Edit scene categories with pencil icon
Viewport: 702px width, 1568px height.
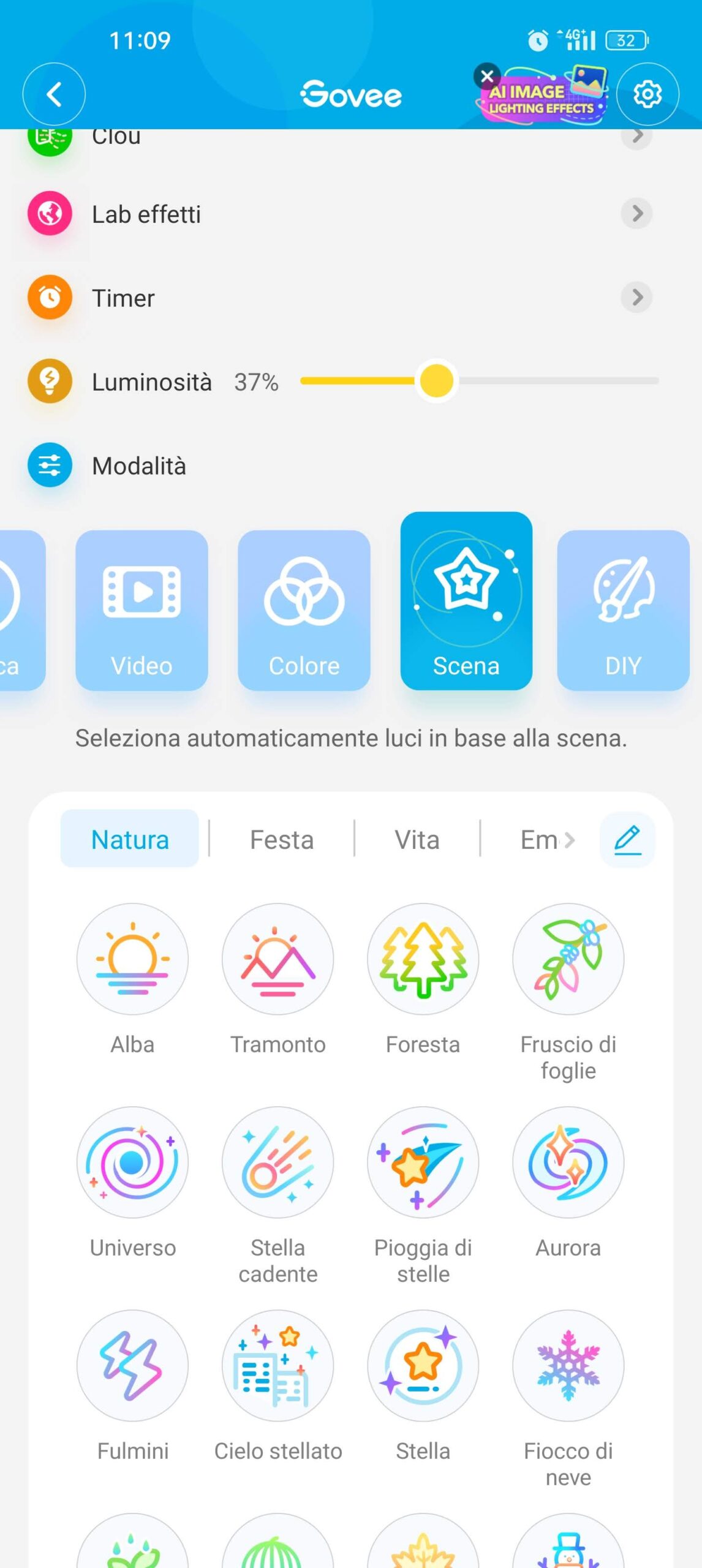627,840
